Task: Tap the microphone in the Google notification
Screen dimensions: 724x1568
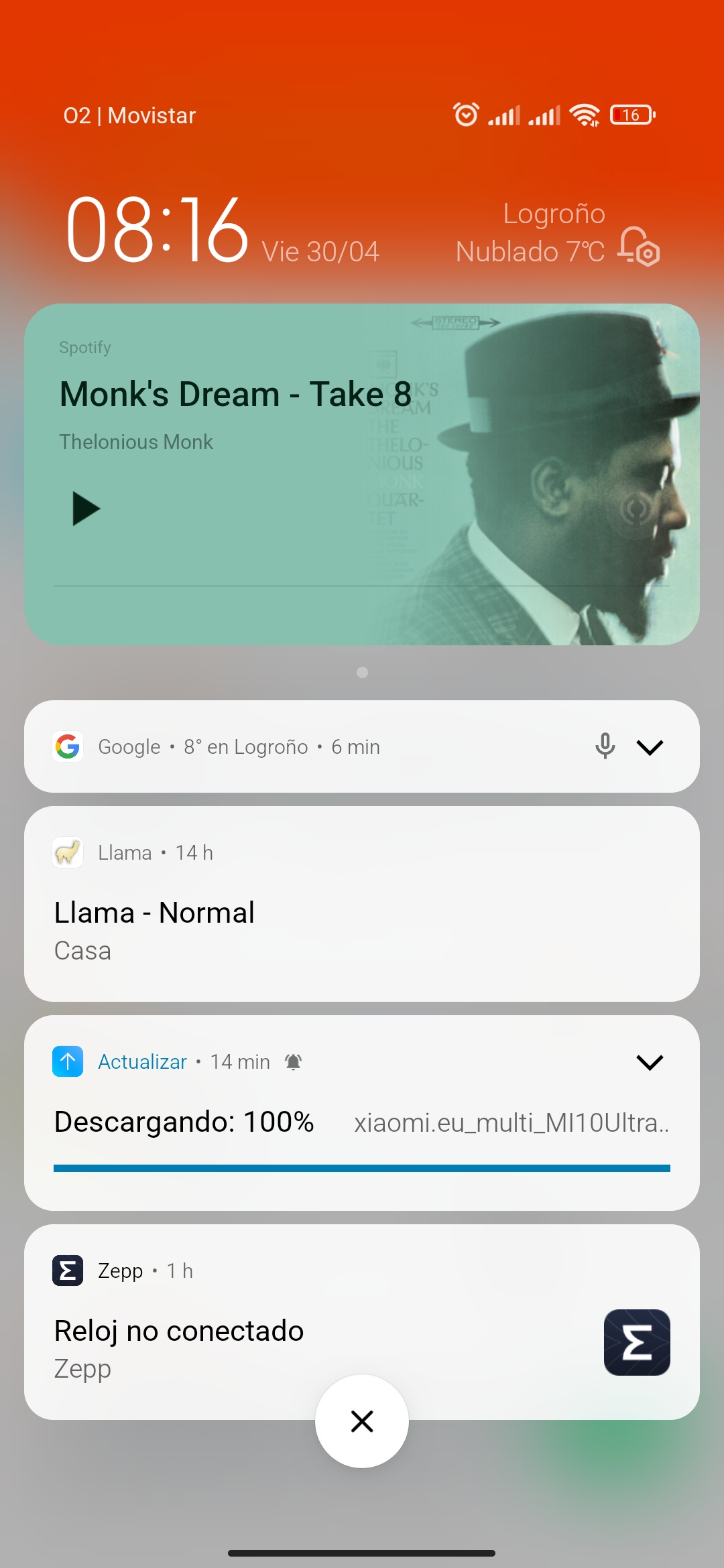Action: tap(605, 746)
